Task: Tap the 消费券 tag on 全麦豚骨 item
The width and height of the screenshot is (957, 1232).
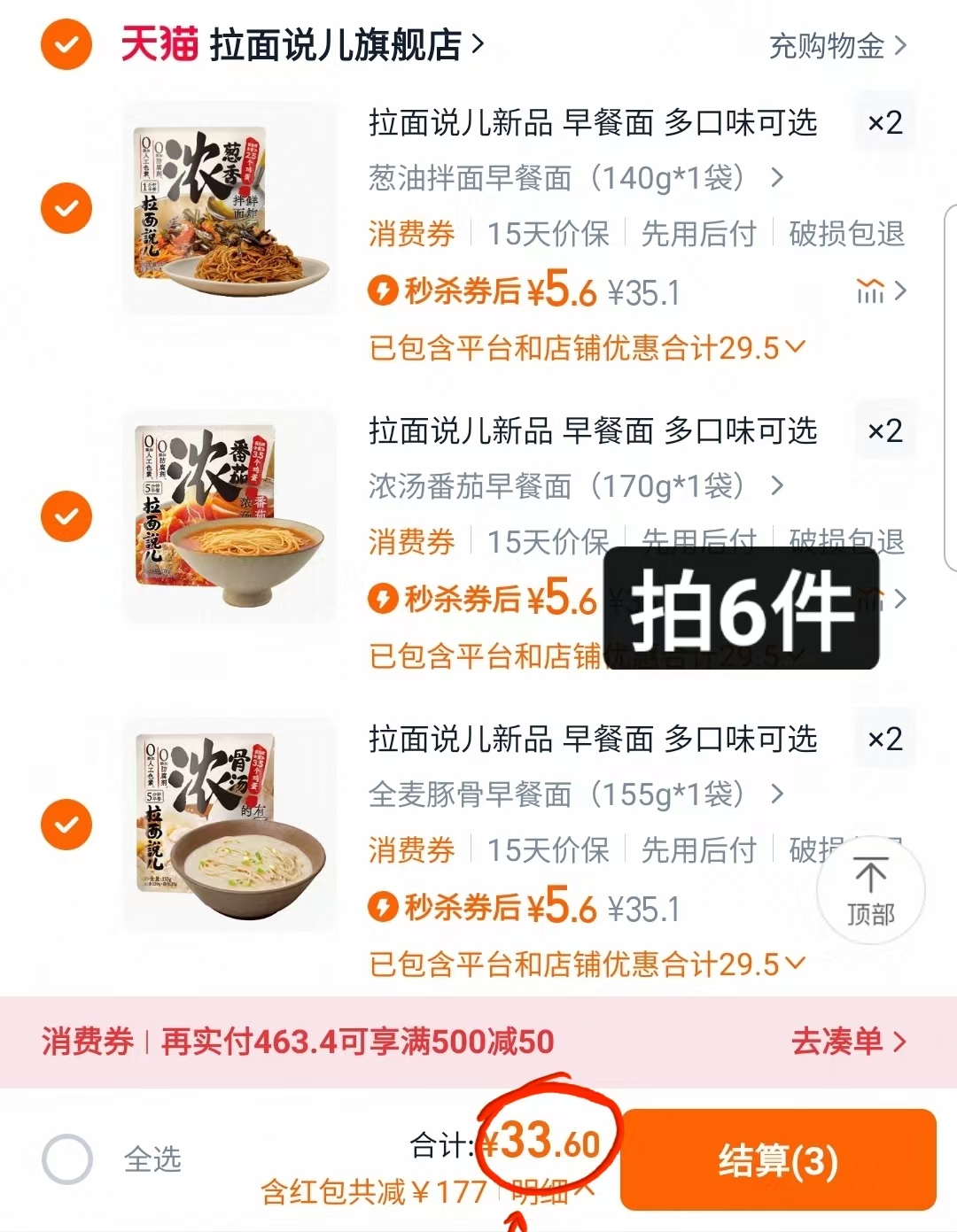Action: [411, 850]
